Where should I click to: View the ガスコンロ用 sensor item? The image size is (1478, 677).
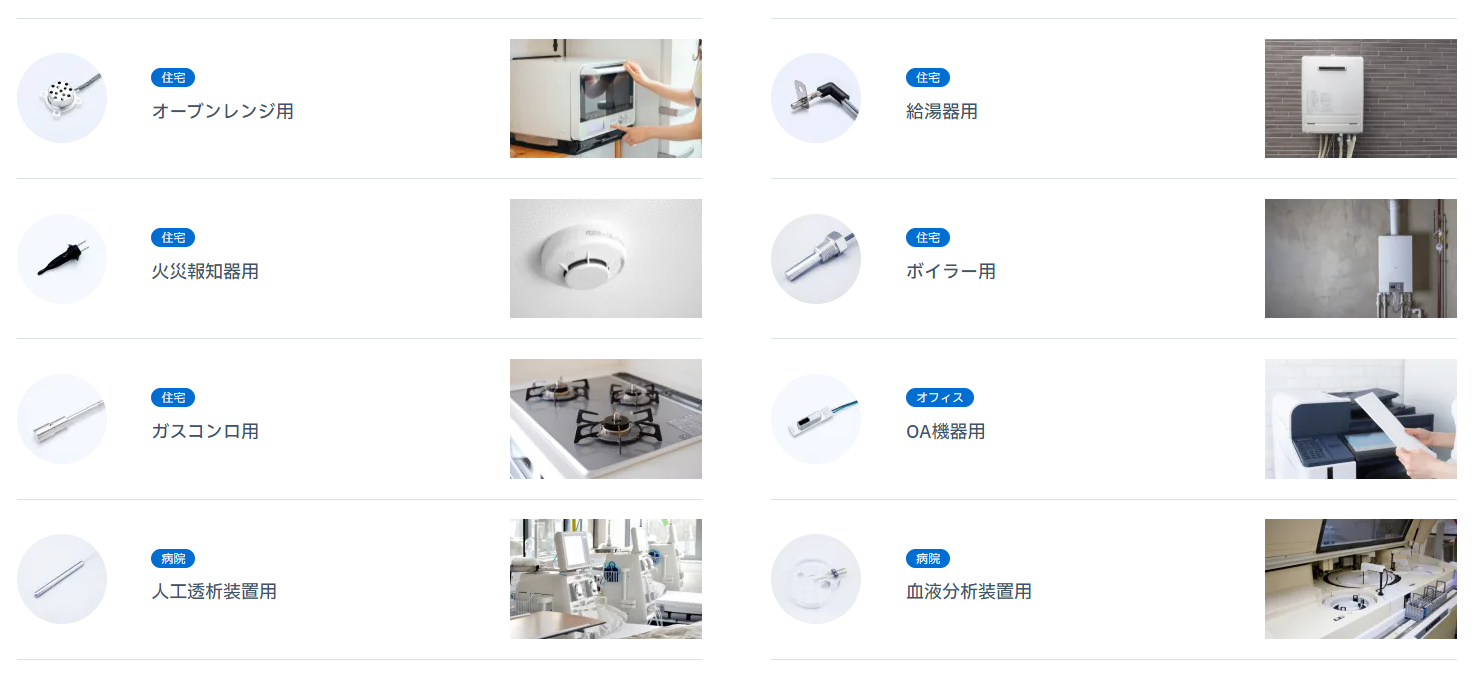point(205,431)
